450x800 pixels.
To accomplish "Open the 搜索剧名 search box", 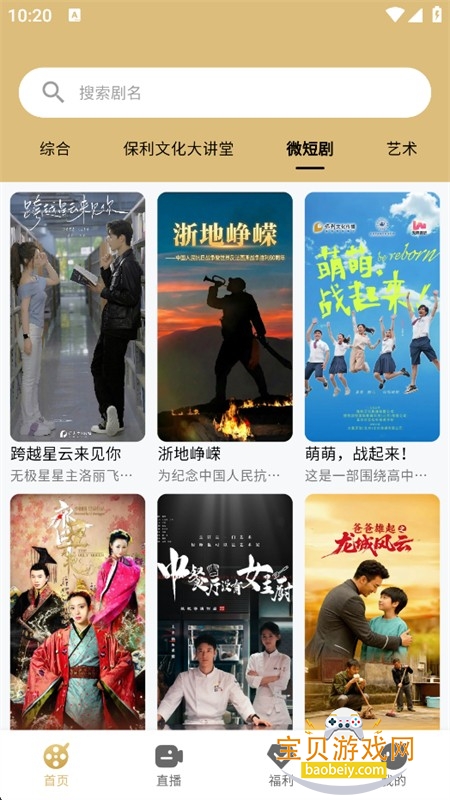I will (225, 93).
